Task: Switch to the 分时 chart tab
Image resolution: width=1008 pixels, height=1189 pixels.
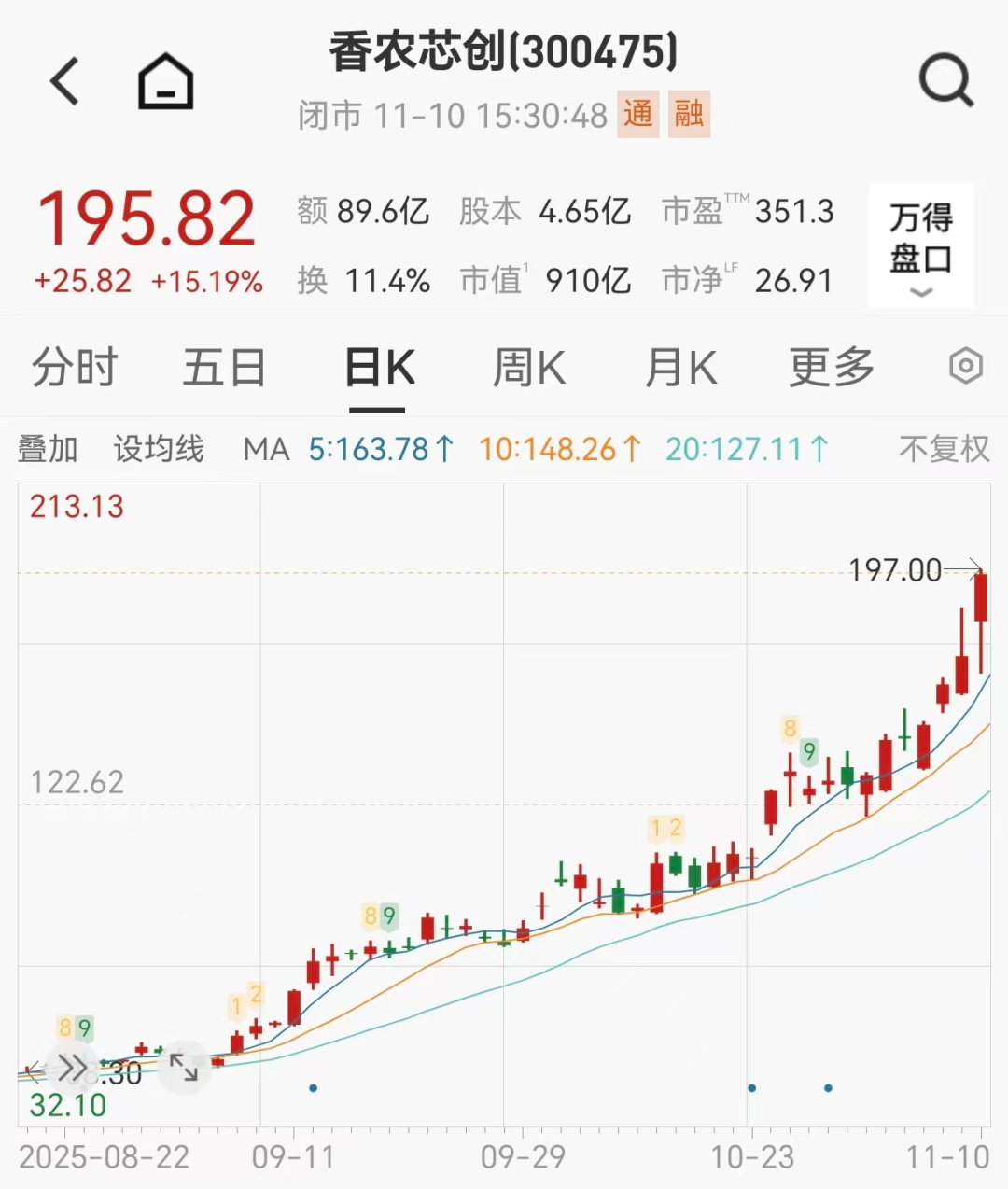Action: point(75,367)
